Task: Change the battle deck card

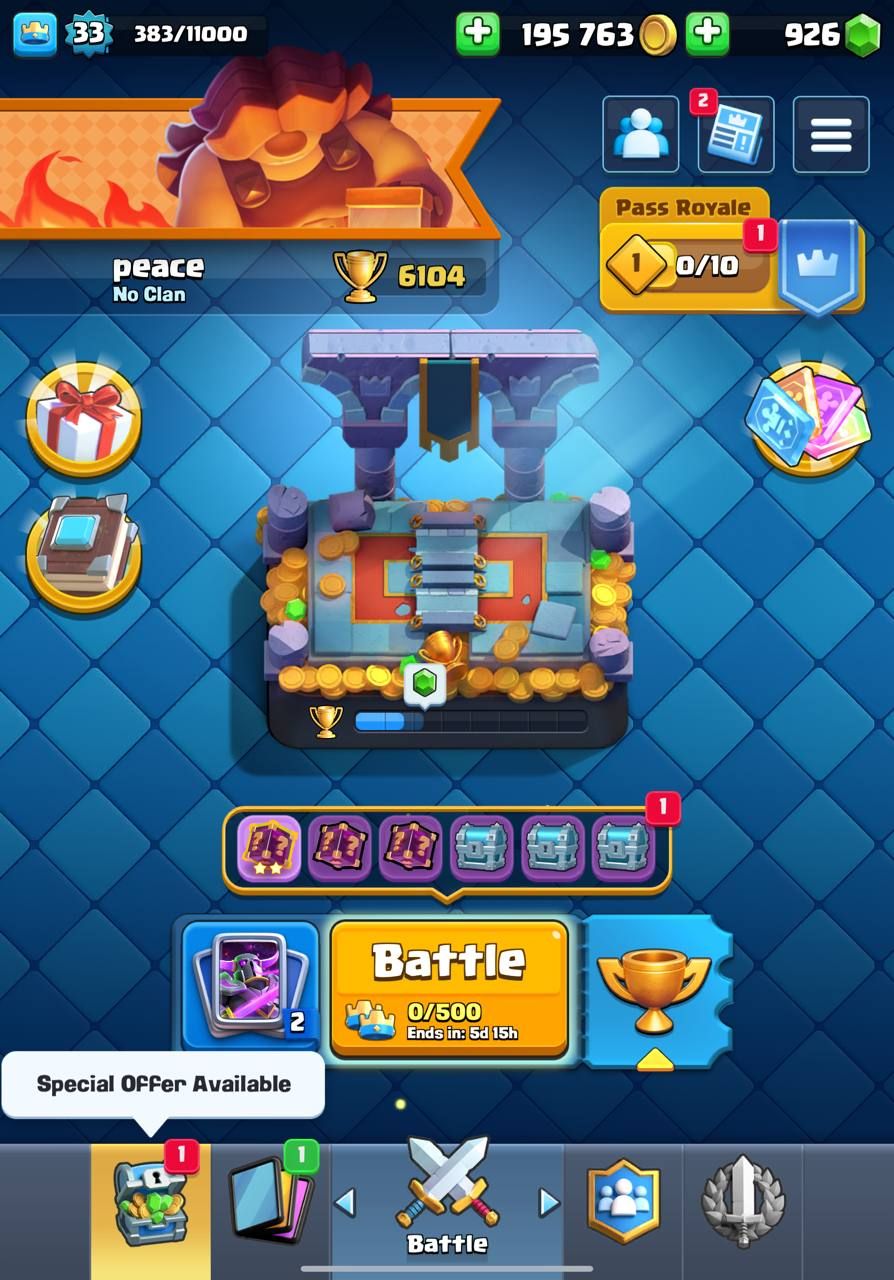Action: point(250,983)
